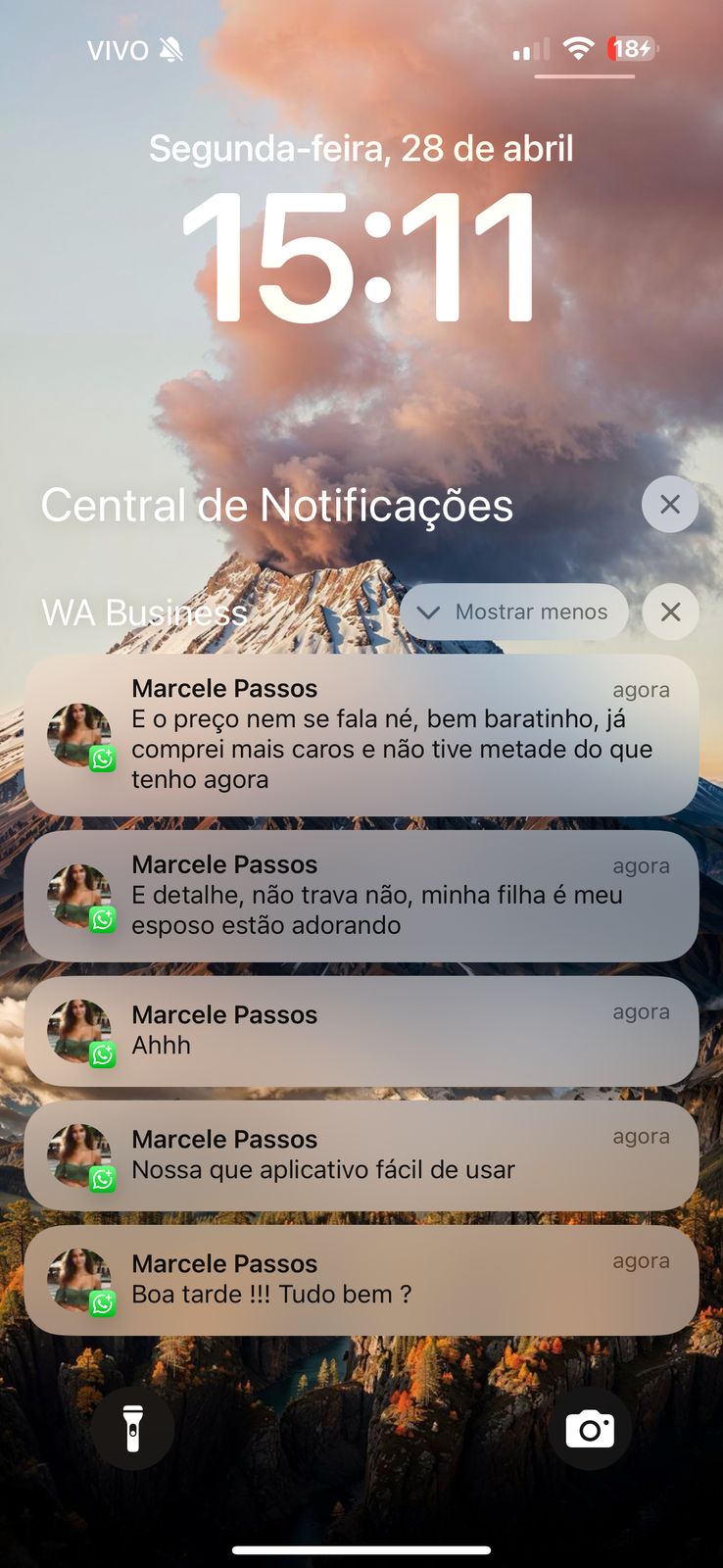Launch the camera from lock screen
Screen dimensions: 723x1568
(590, 1428)
